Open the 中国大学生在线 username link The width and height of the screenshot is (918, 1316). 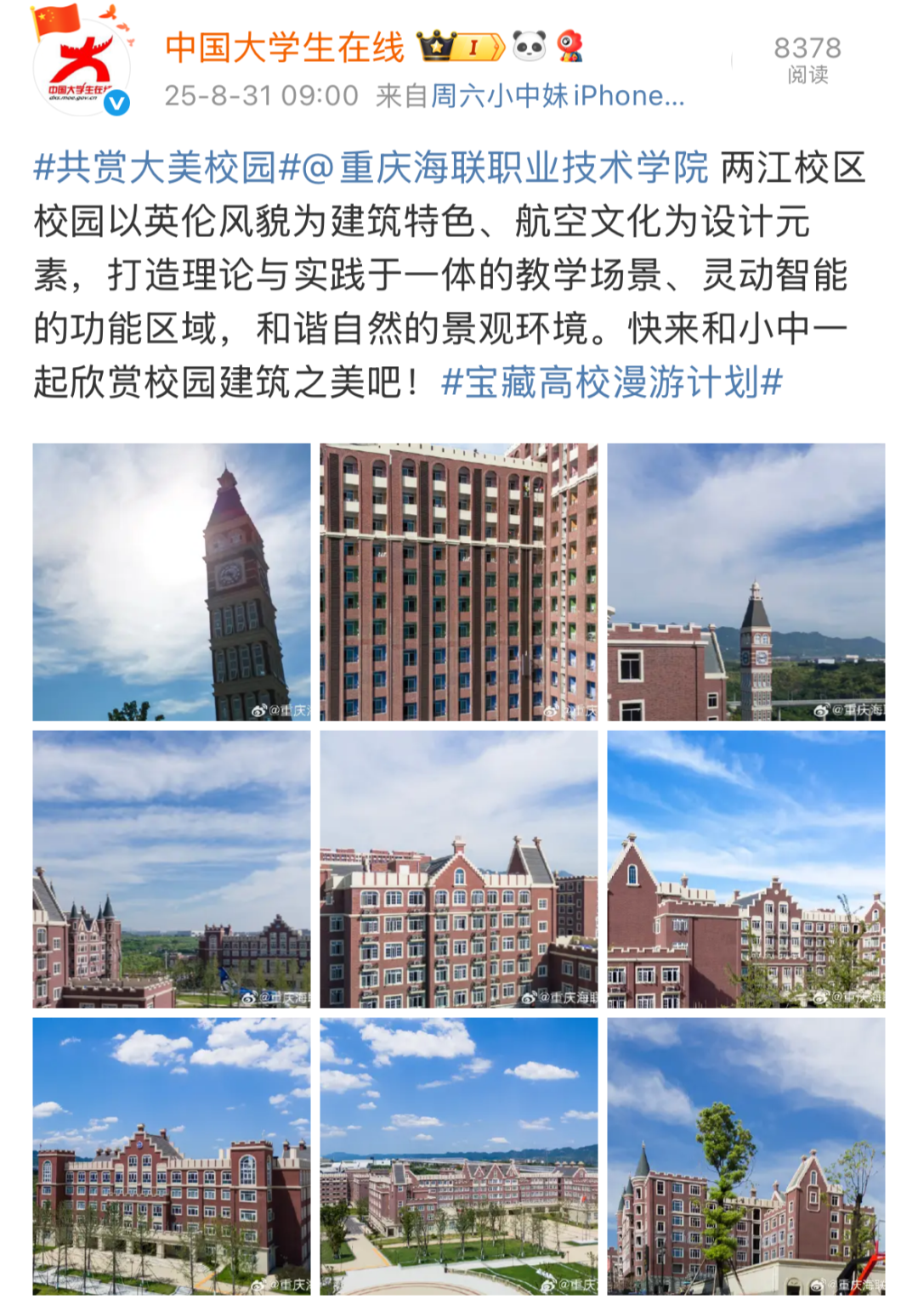click(x=285, y=47)
